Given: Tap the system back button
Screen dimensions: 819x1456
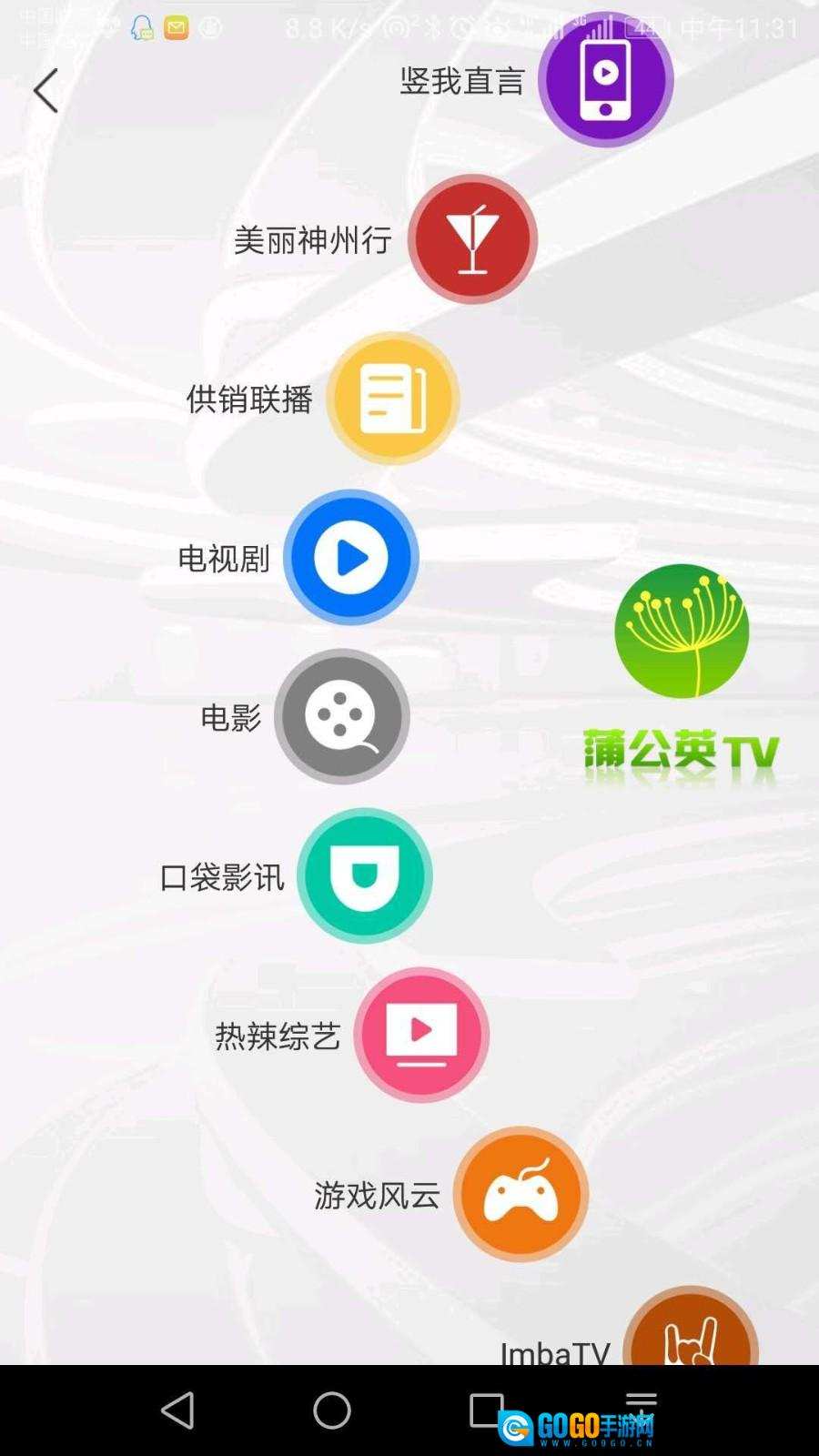Looking at the screenshot, I should coord(177,1410).
